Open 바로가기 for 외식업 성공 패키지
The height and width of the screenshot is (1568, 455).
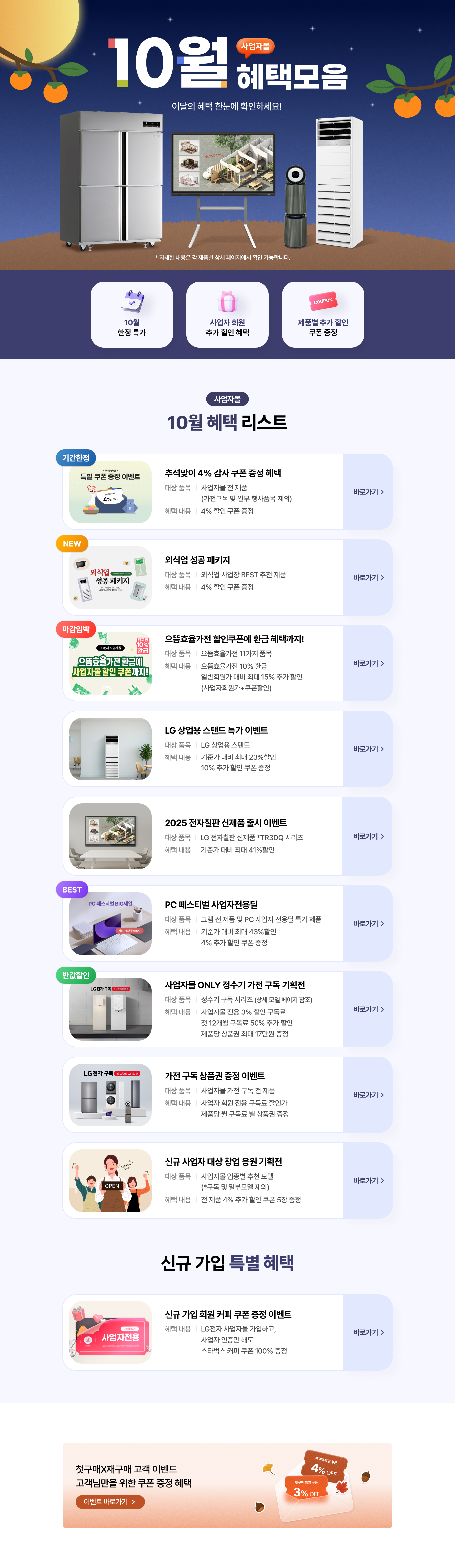point(368,578)
